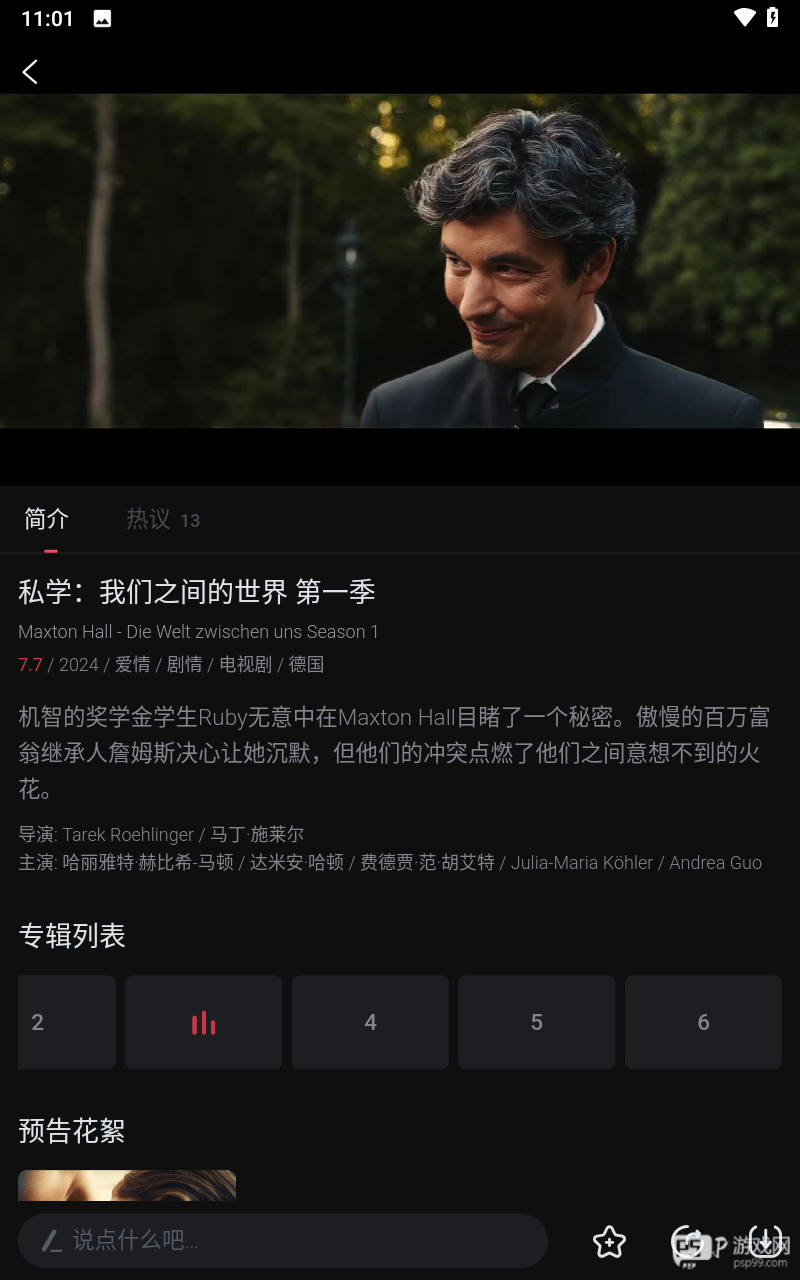Select episode 2 in the episode list
This screenshot has height=1280, width=800.
tap(66, 1022)
